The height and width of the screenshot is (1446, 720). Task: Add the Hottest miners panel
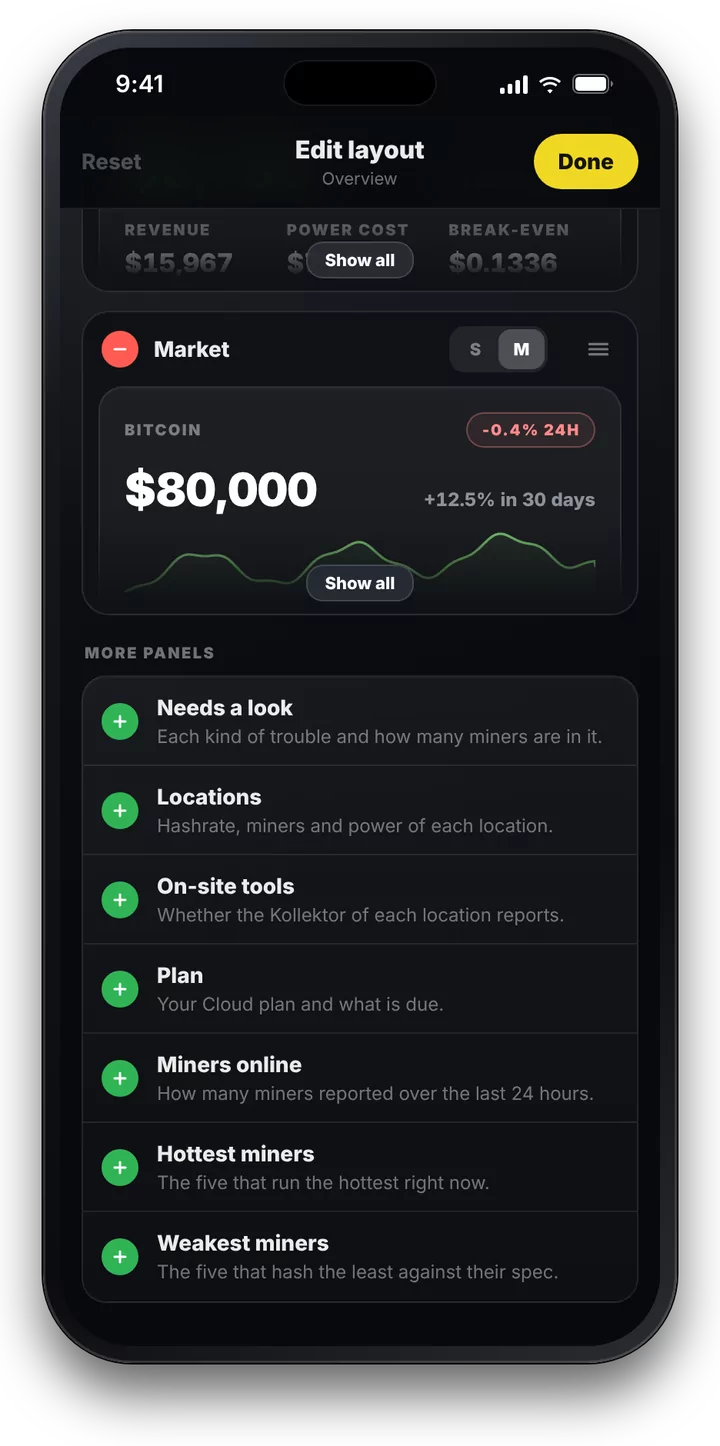coord(120,1167)
